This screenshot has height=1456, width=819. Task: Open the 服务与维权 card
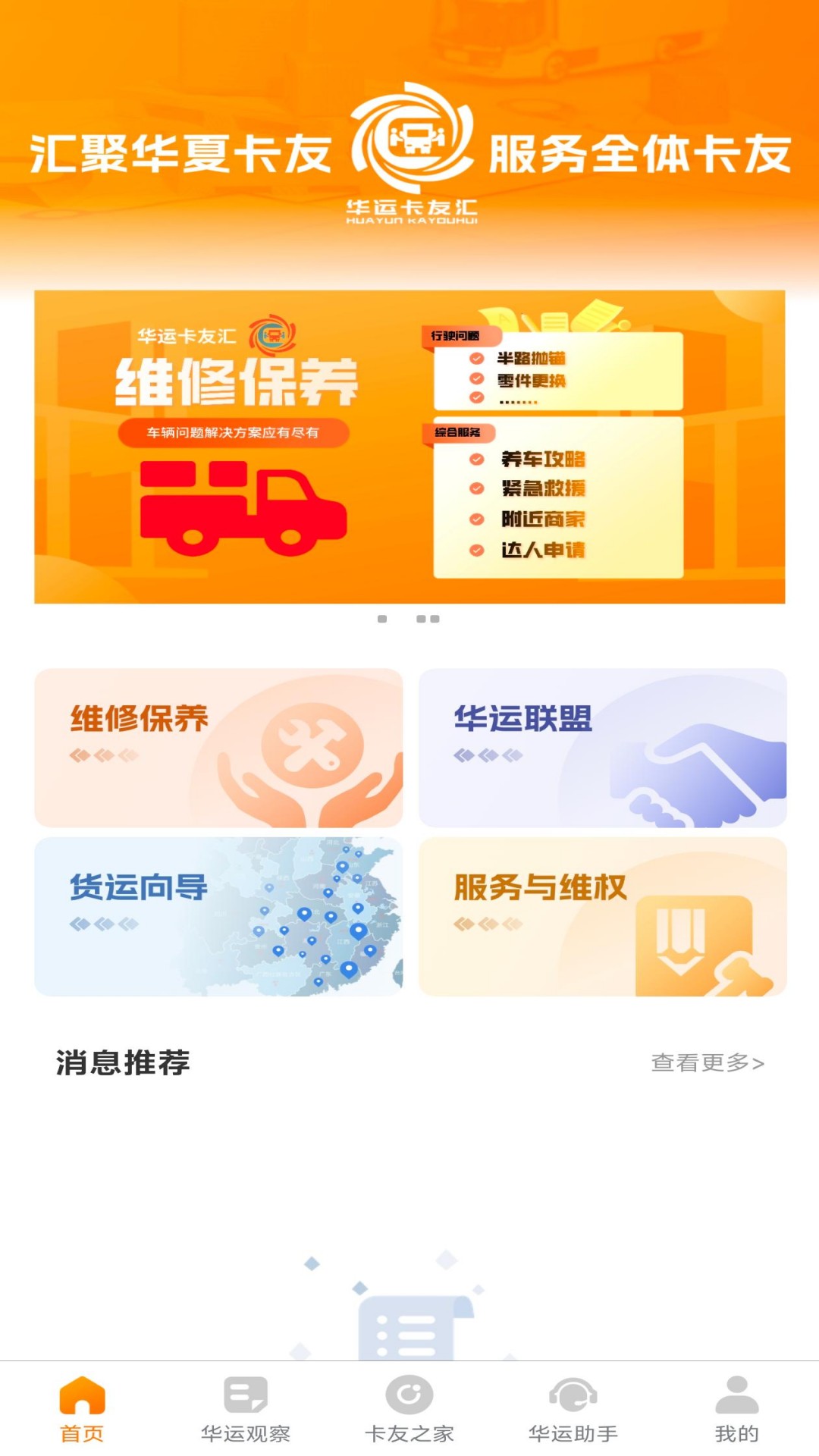click(602, 916)
